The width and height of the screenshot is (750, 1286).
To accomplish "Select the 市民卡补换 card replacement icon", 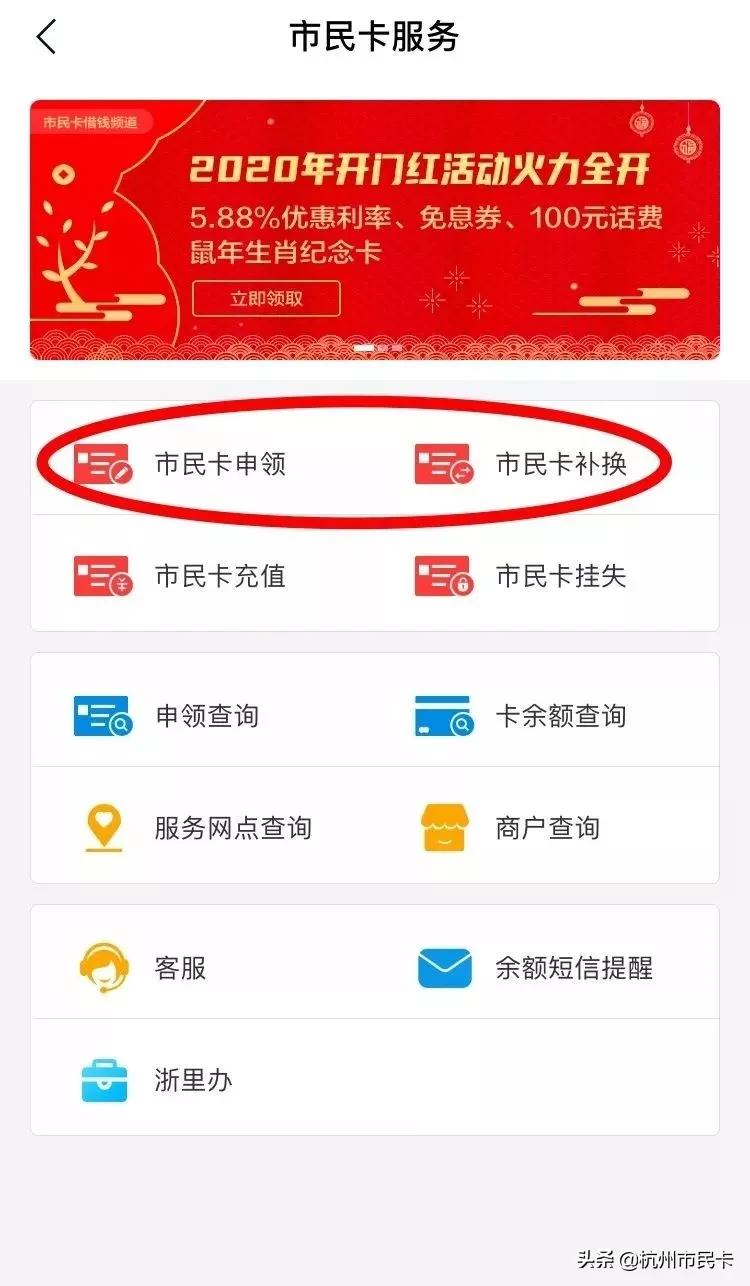I will [x=441, y=463].
